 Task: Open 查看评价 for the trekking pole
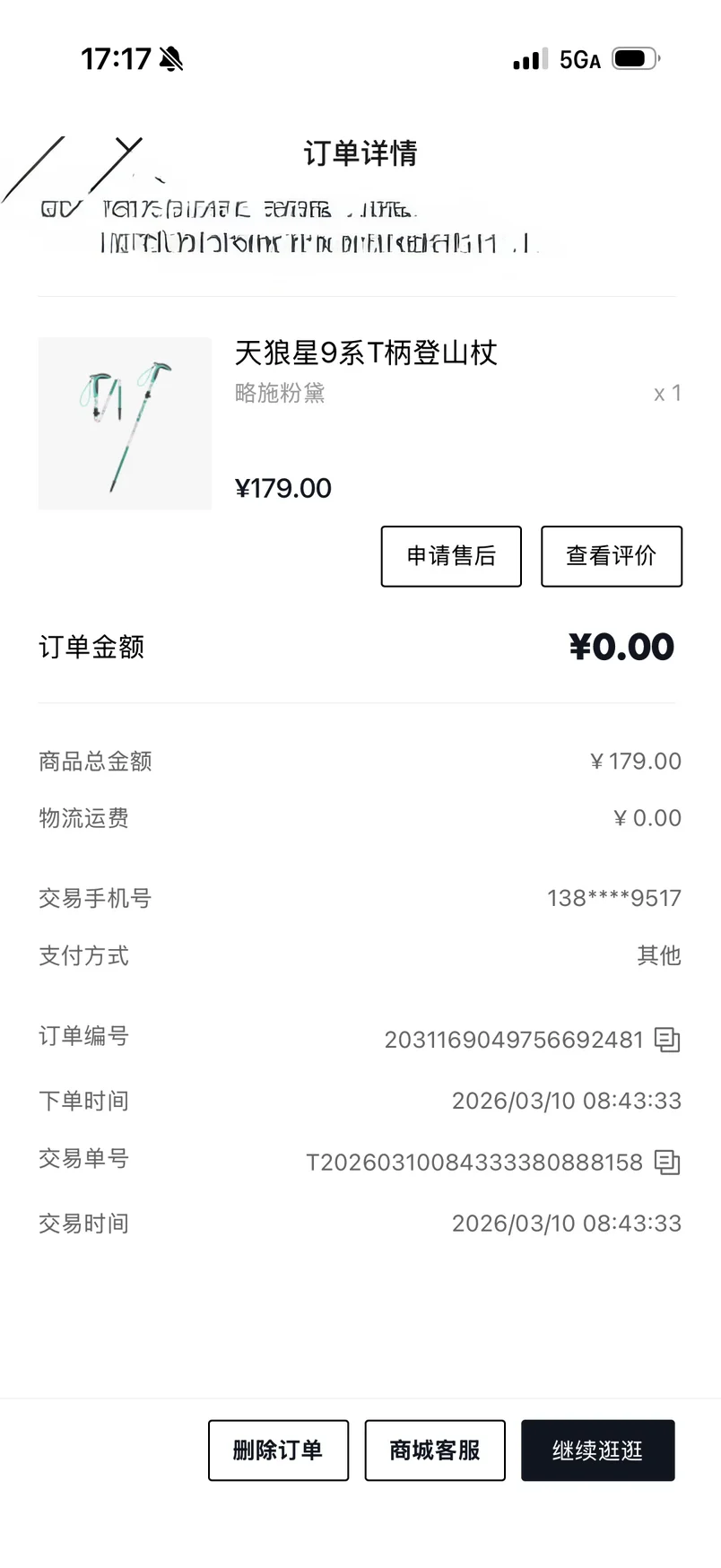tap(612, 556)
